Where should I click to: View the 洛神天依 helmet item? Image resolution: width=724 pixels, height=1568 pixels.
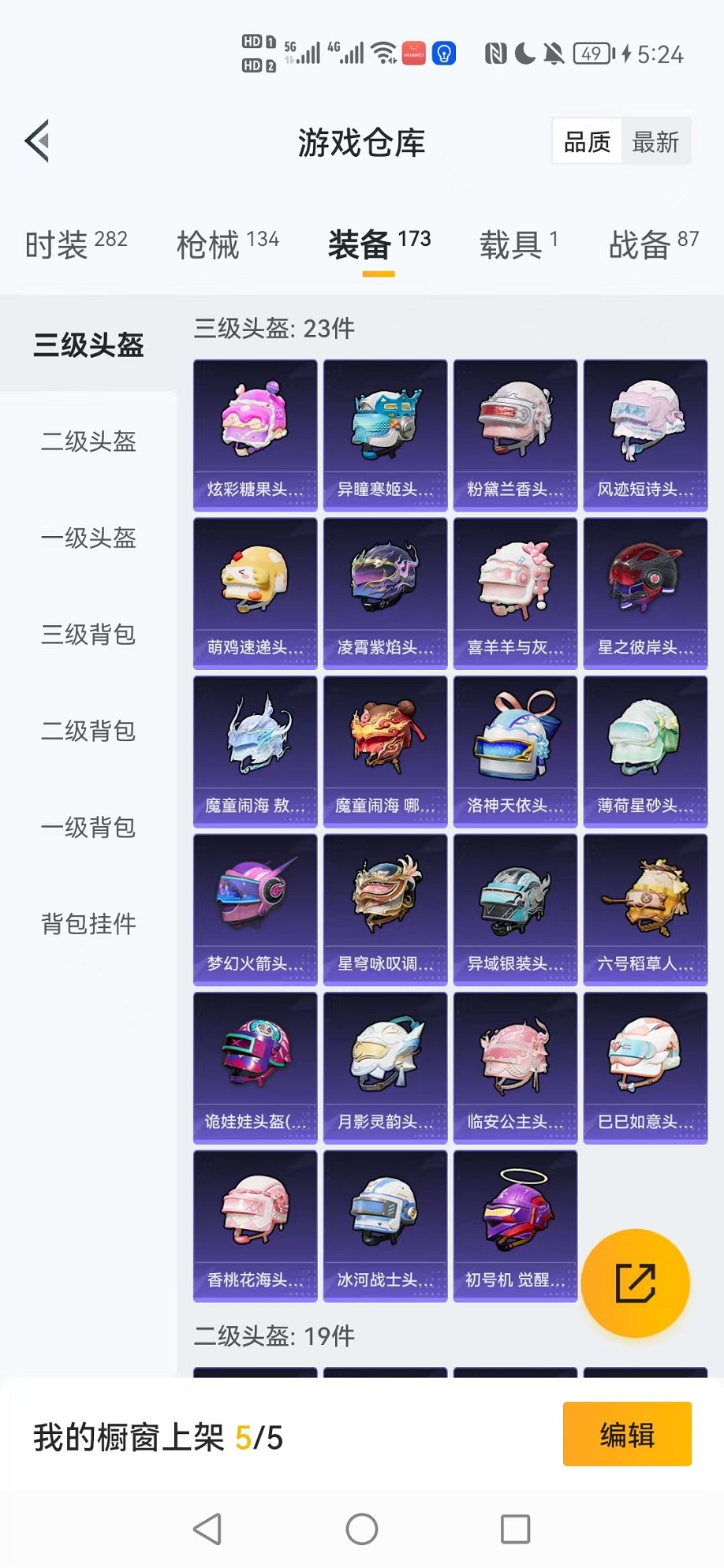click(x=515, y=751)
